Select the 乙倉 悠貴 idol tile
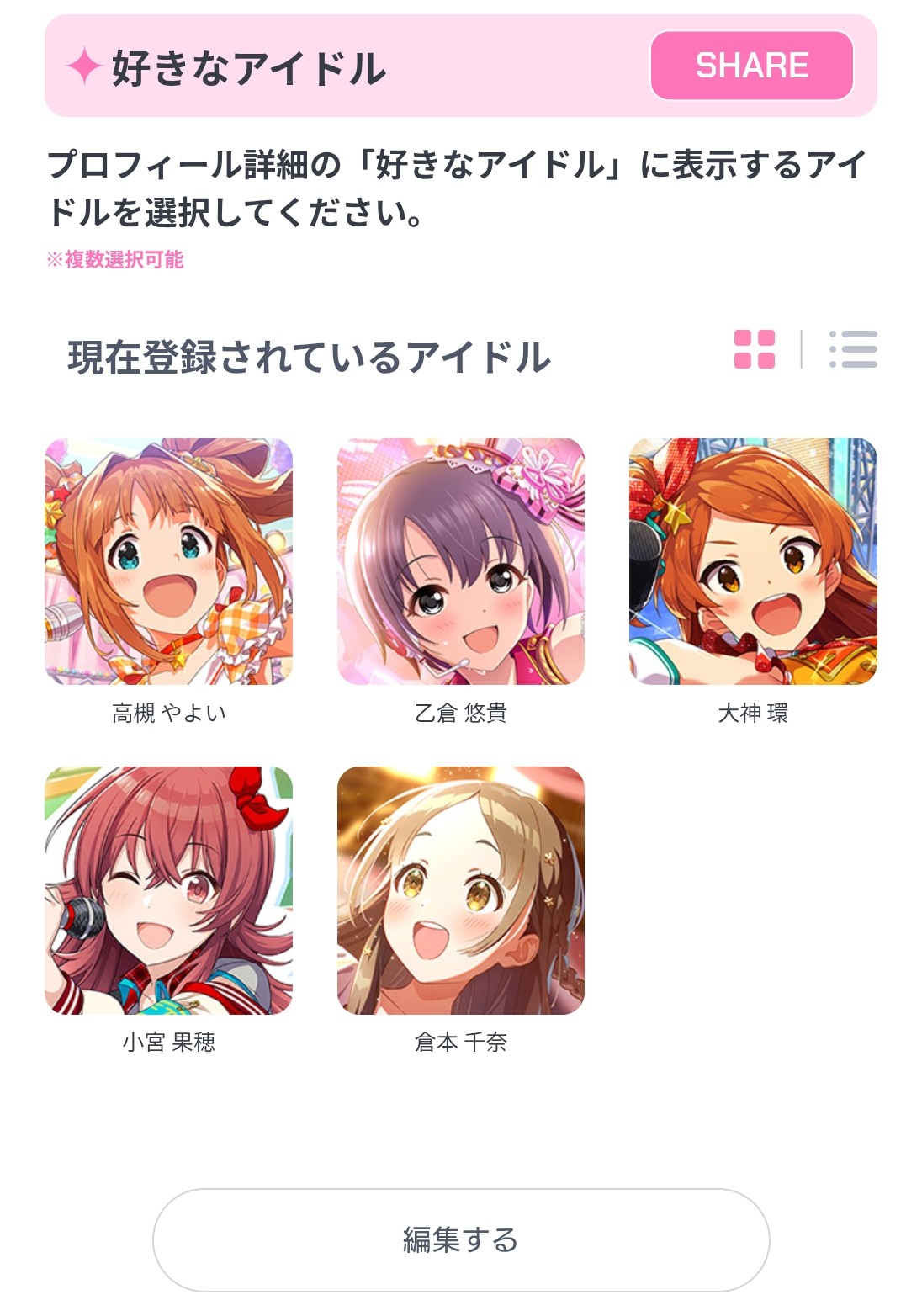922x1316 pixels. tap(460, 561)
